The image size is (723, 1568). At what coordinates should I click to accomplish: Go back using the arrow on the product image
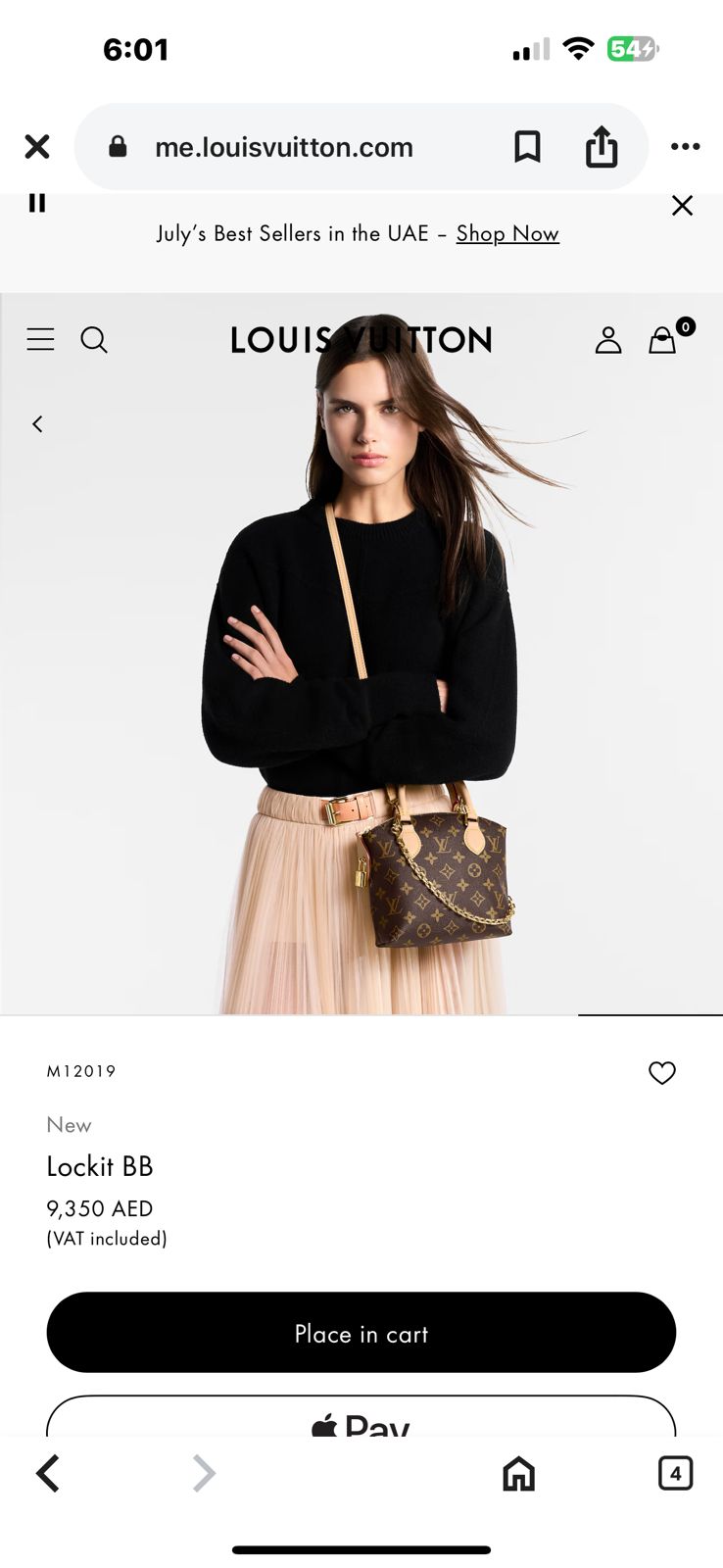click(37, 424)
